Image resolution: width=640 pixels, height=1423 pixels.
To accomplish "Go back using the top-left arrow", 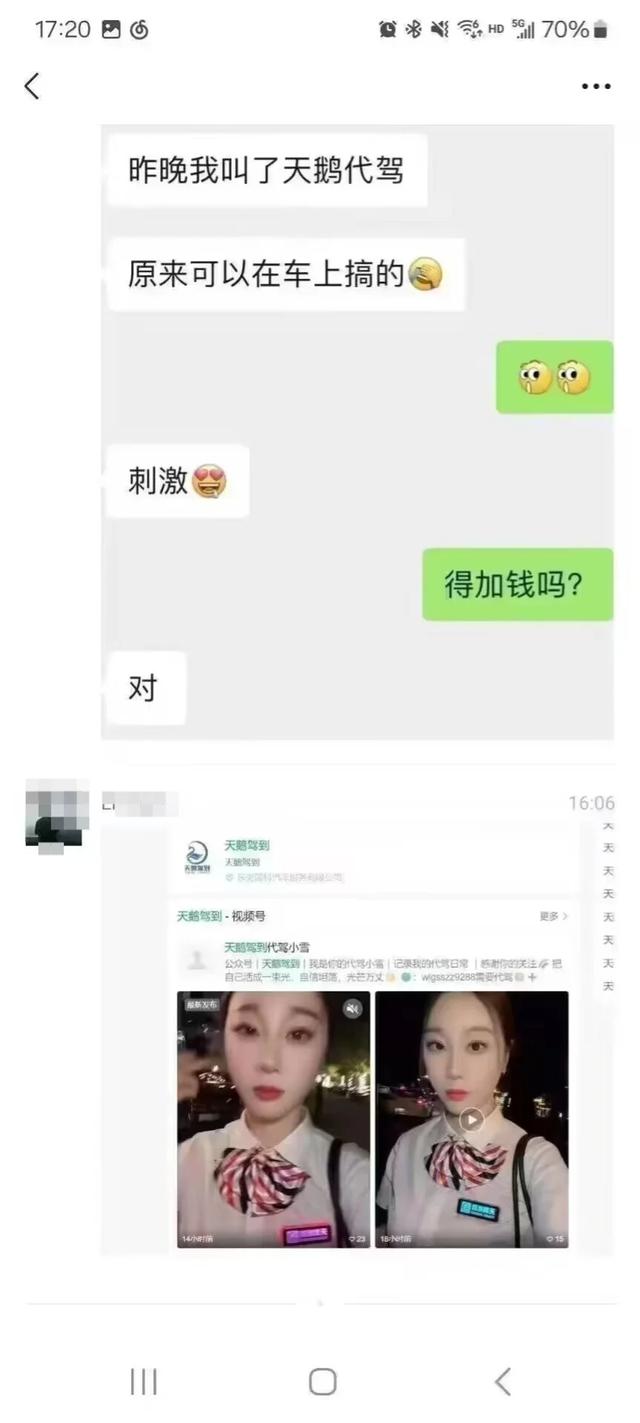I will point(32,86).
